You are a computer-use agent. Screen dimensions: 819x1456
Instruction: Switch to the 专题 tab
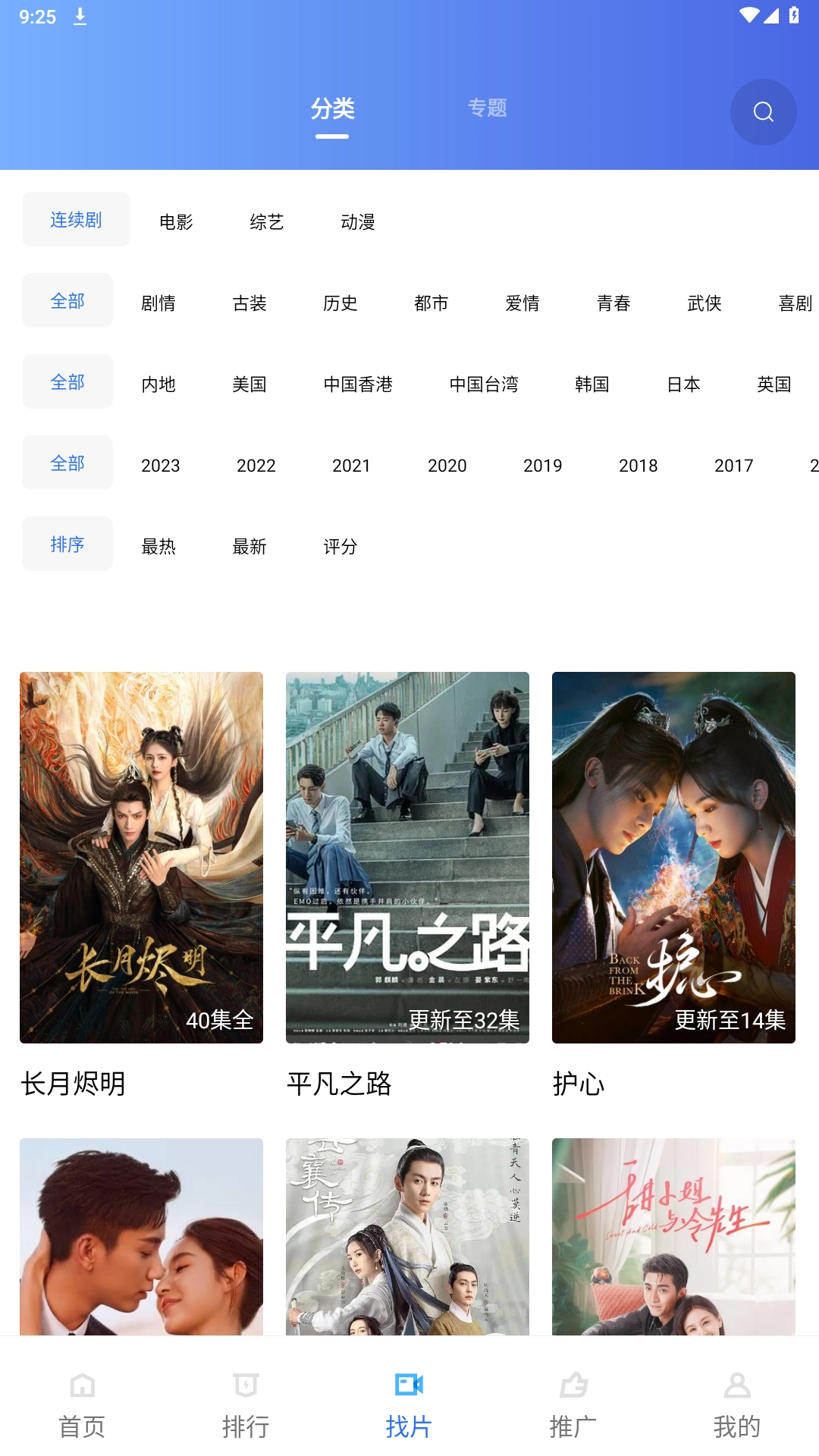tap(488, 108)
